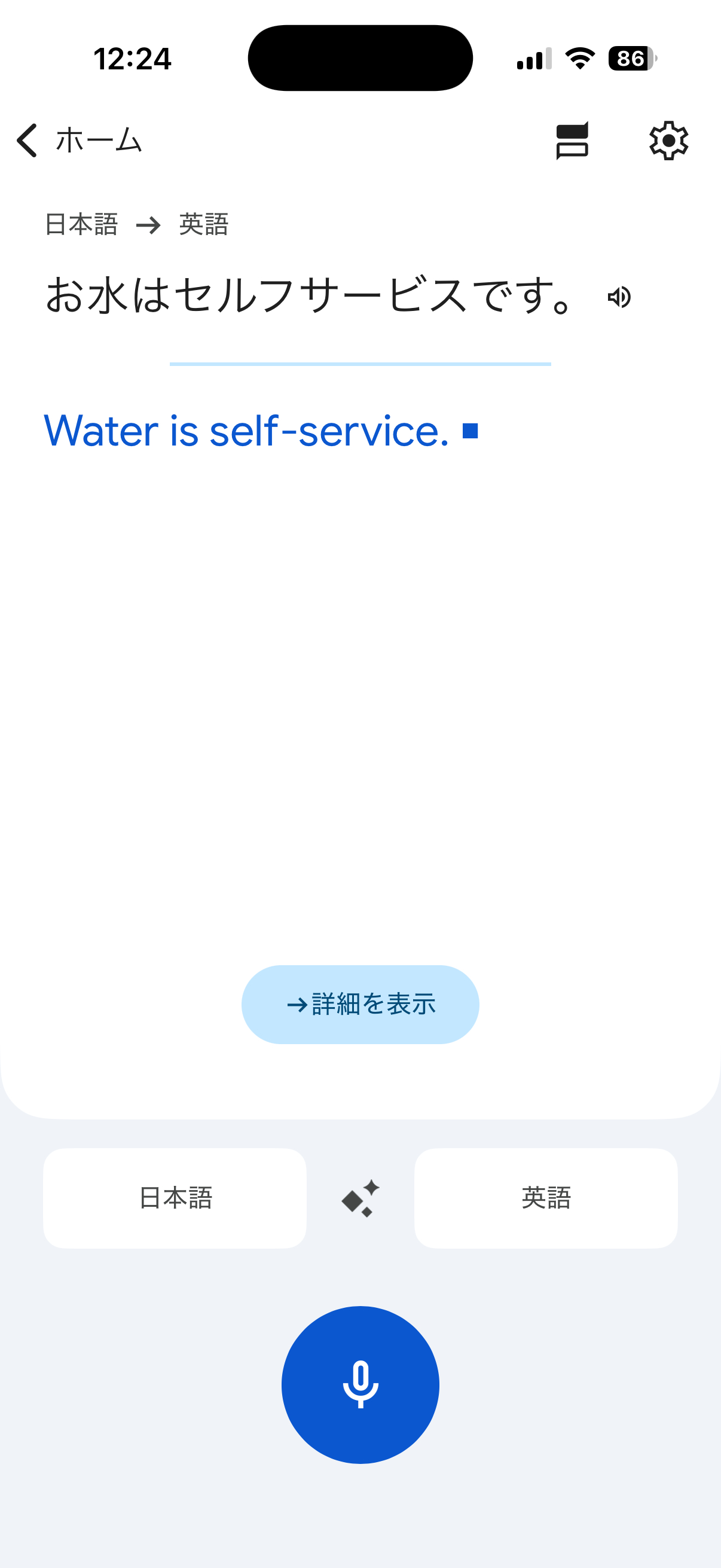The image size is (721, 1568).
Task: Tap the arrow between 日本語 and 英語
Action: click(148, 225)
